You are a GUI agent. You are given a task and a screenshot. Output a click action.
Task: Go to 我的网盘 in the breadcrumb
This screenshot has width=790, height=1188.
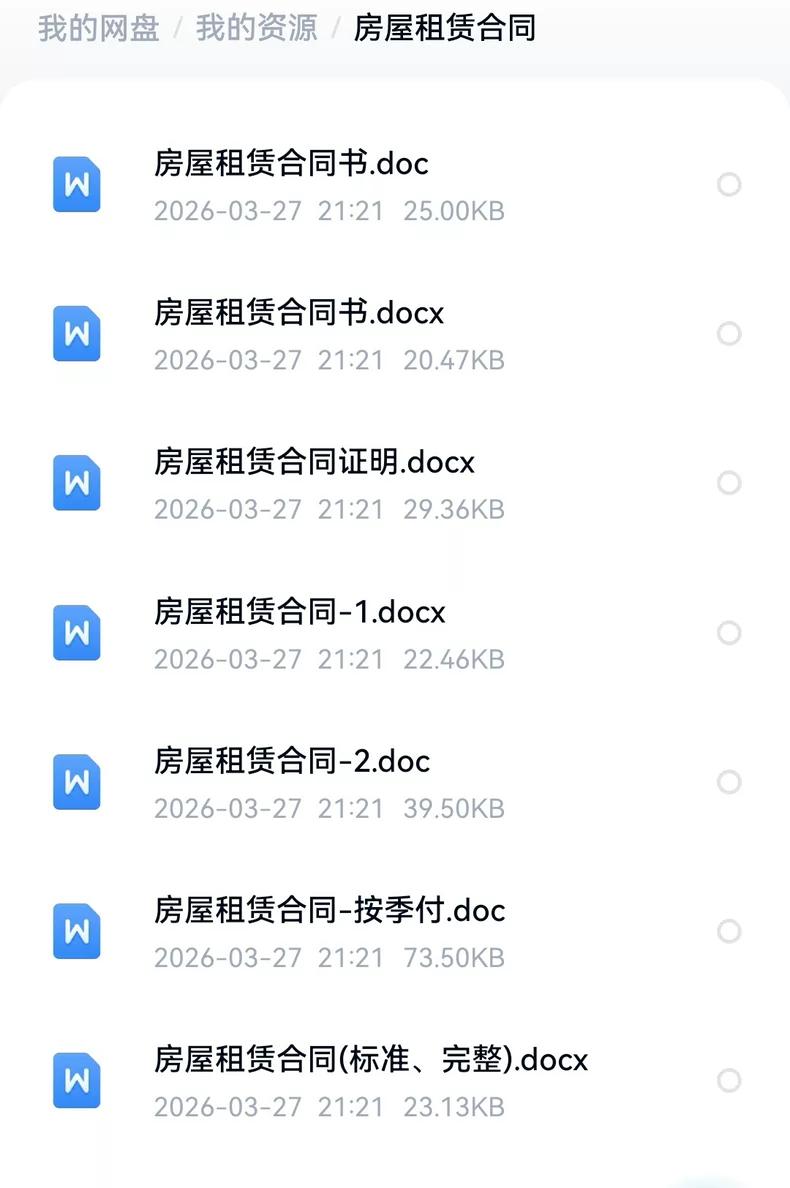pyautogui.click(x=98, y=28)
